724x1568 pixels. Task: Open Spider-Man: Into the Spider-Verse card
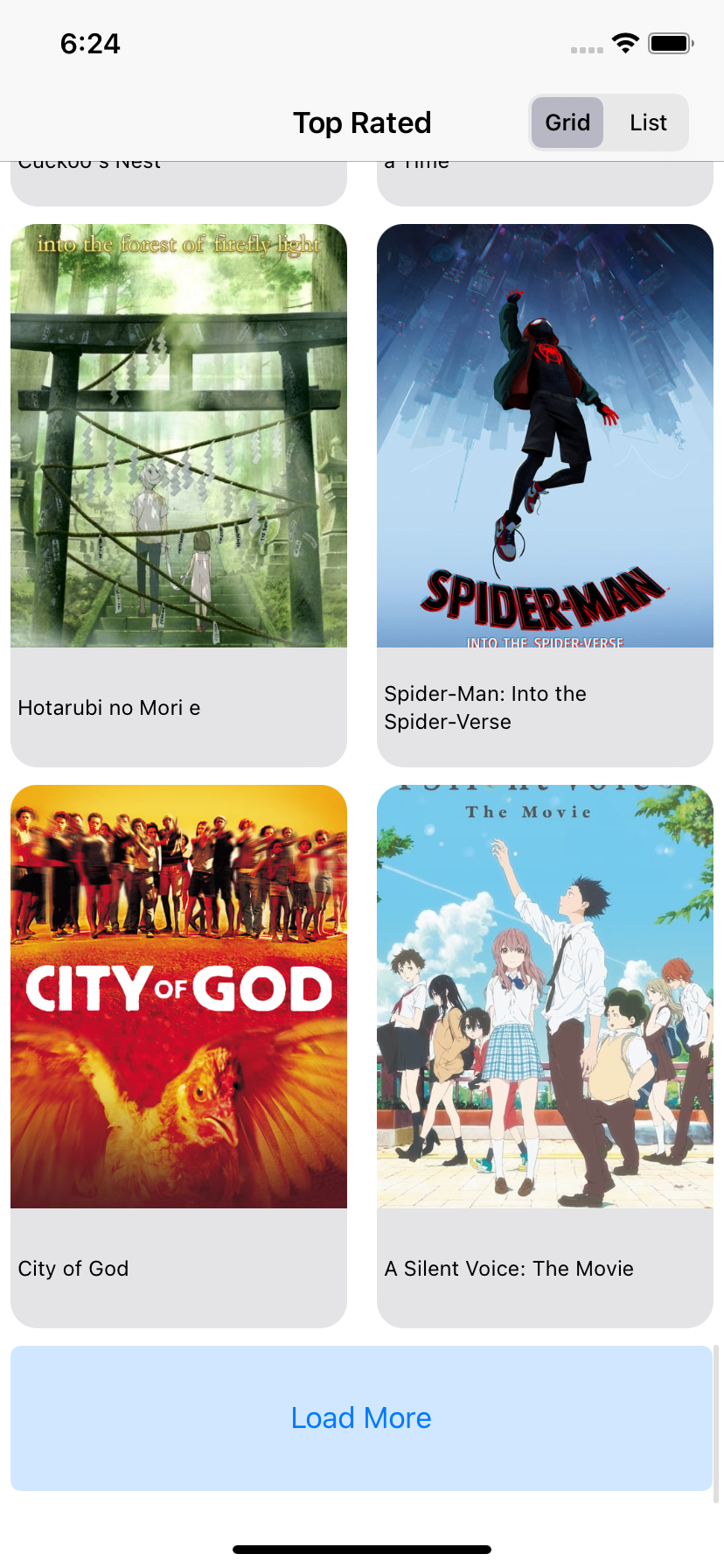pos(545,495)
